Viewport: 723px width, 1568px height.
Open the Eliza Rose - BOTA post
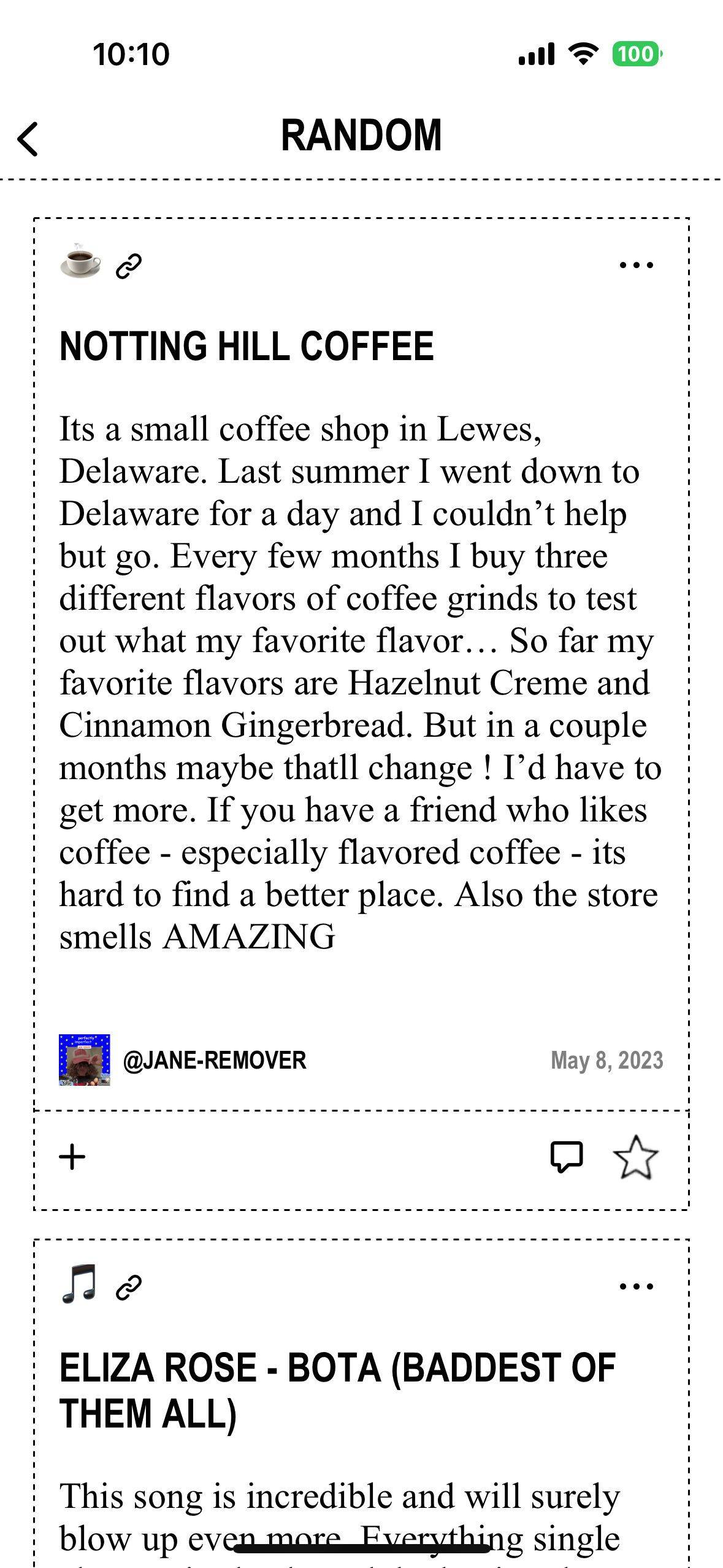click(x=337, y=1391)
